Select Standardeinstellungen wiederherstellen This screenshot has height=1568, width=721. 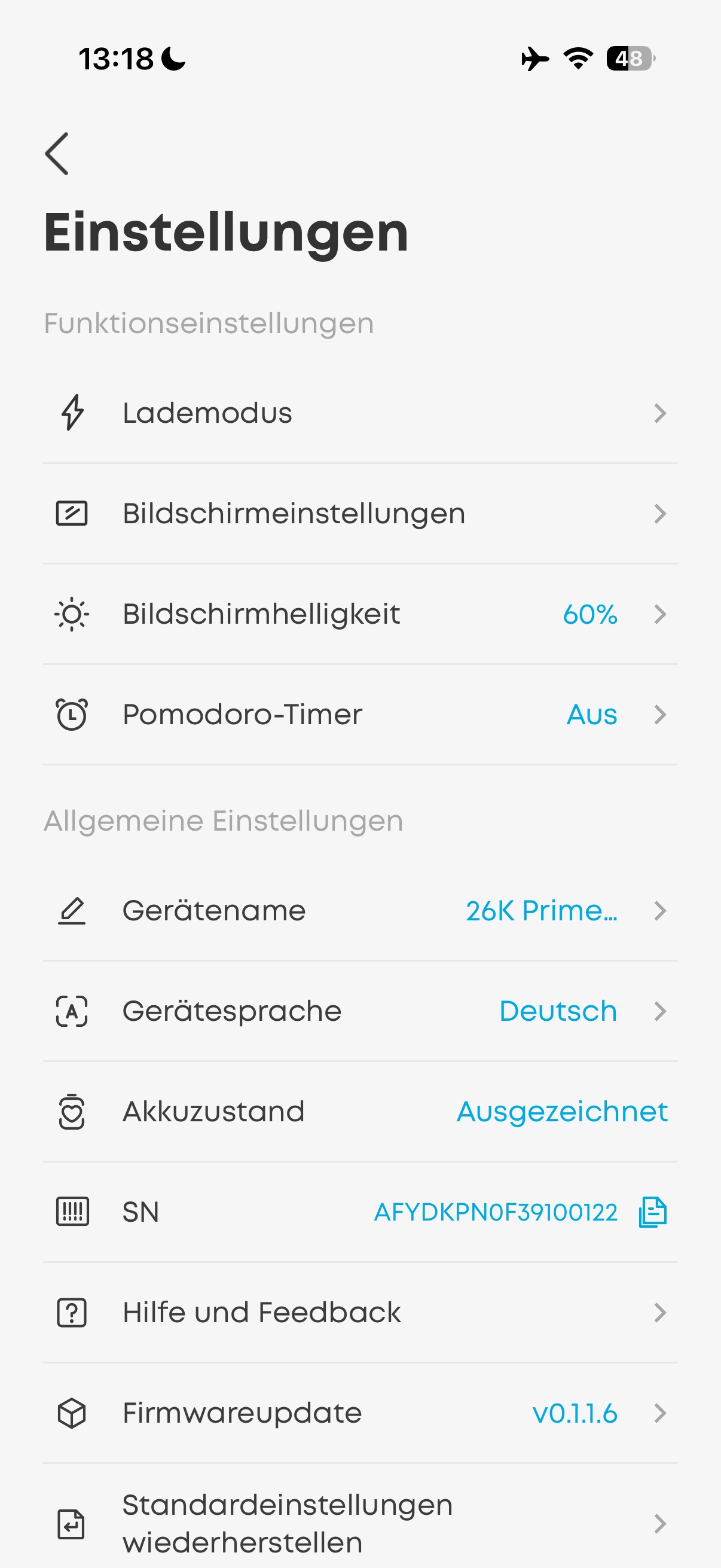coord(360,1524)
